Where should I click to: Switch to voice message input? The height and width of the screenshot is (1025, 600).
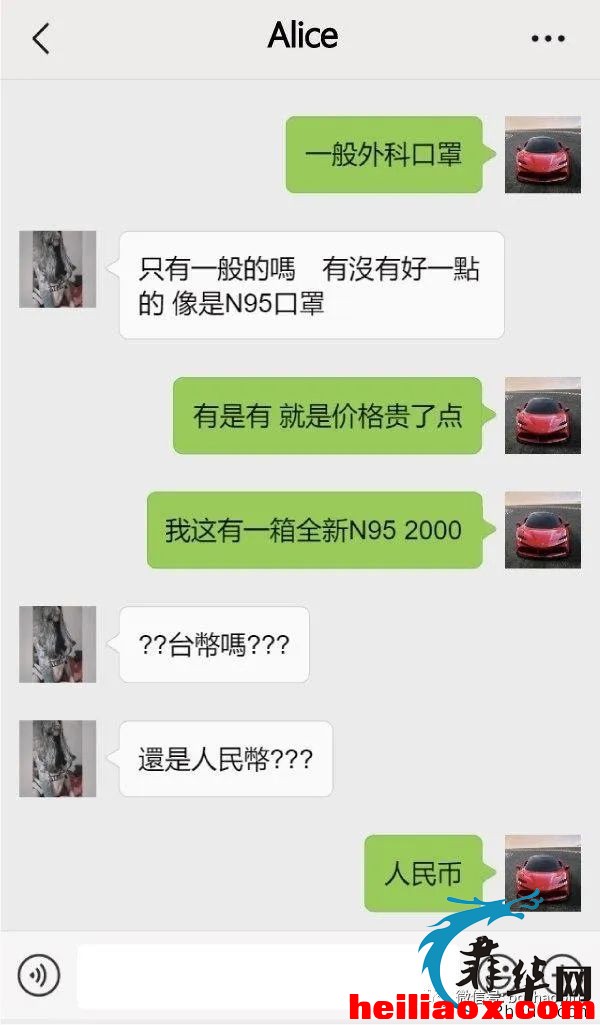(39, 975)
